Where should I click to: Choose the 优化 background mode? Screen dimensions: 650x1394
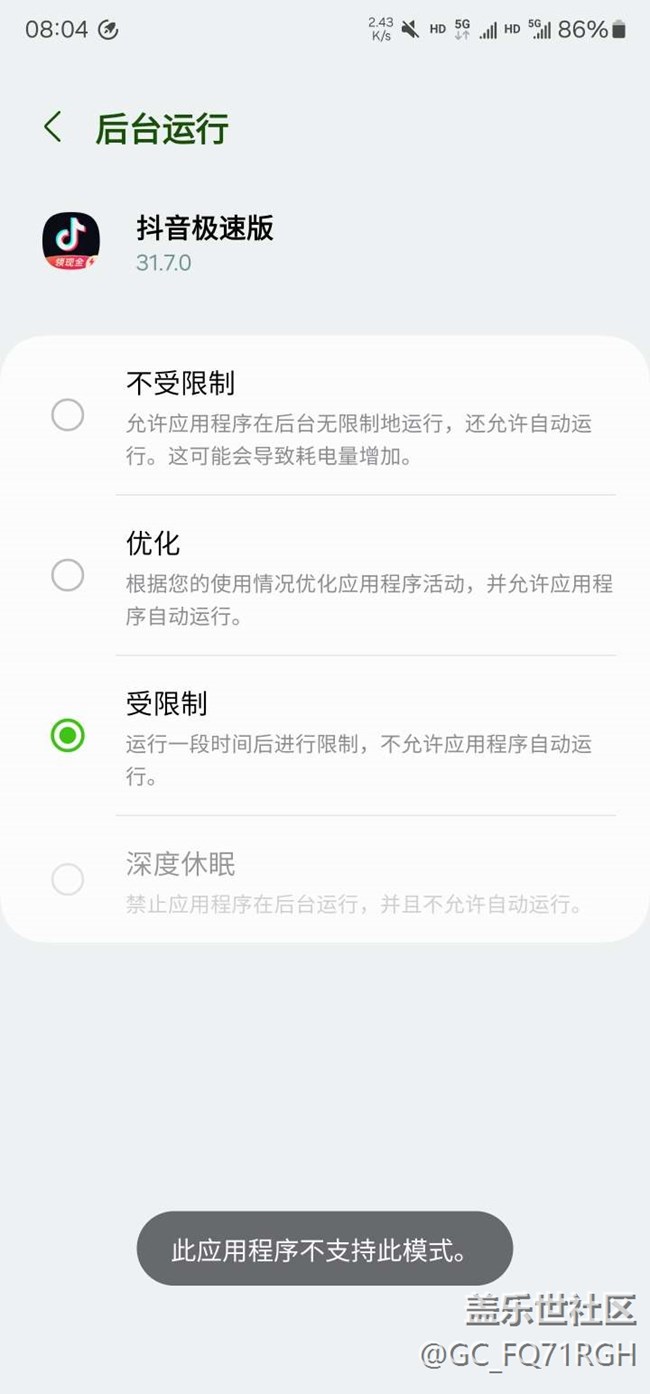[325, 576]
